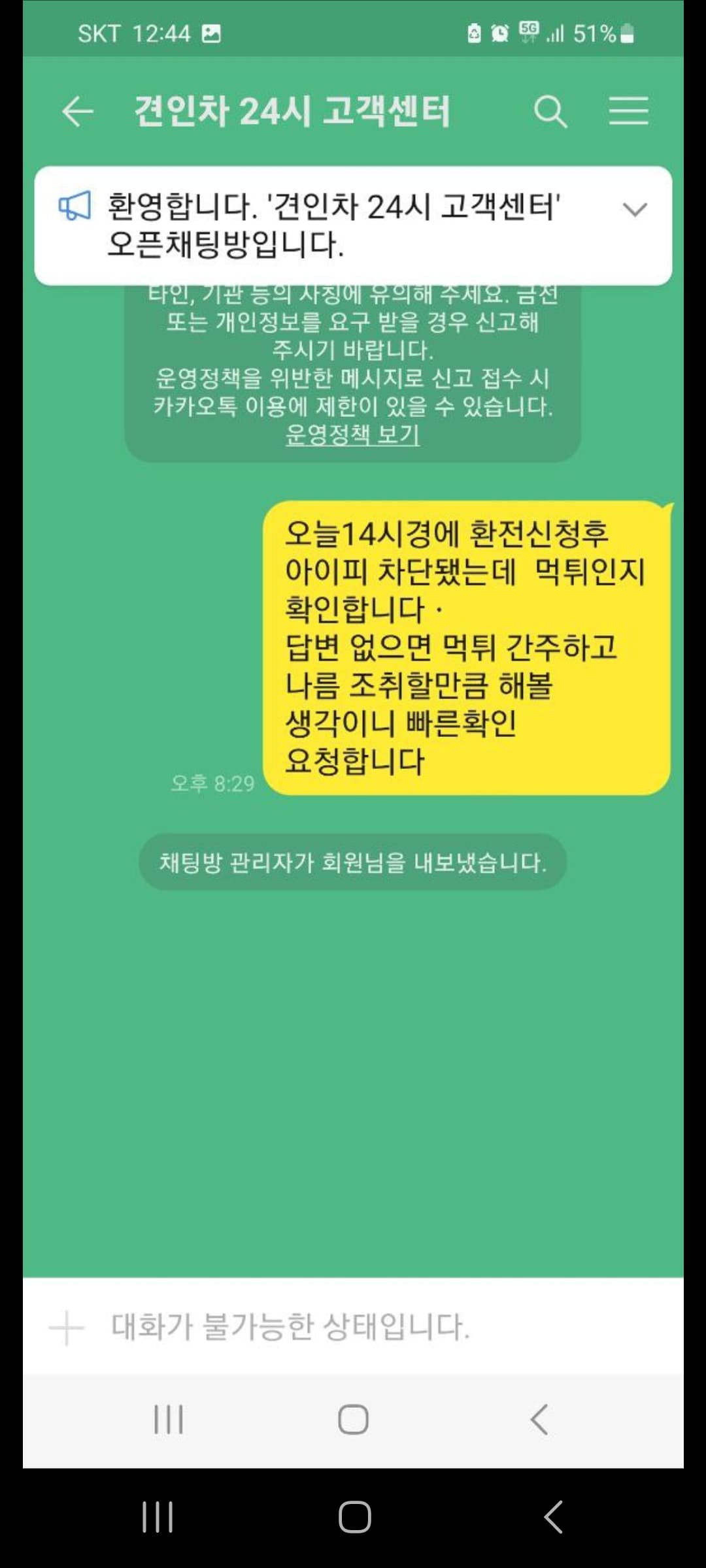Open the chat room hamburger menu

(x=628, y=111)
